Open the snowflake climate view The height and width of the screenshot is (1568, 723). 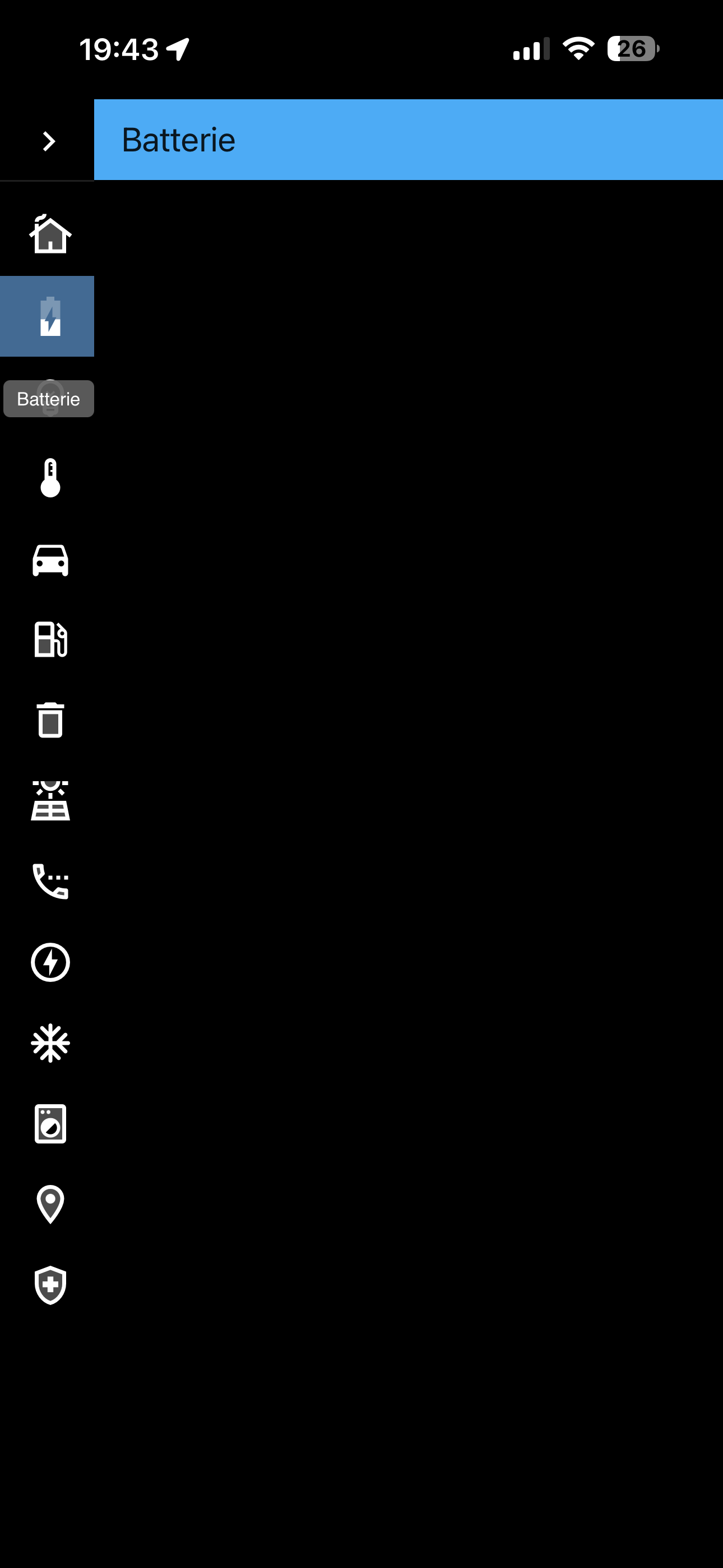click(50, 1043)
